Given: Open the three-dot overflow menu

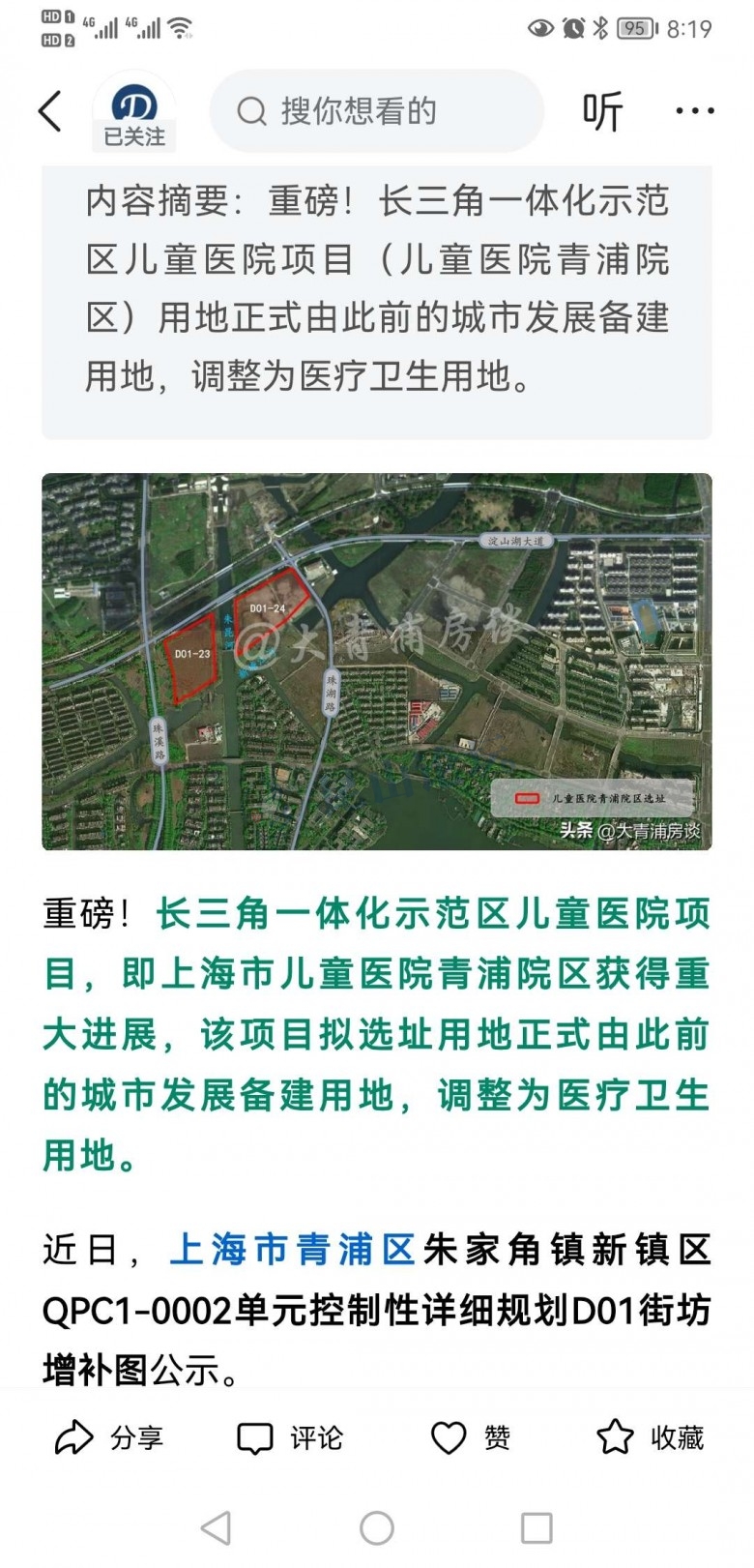Looking at the screenshot, I should tap(694, 111).
